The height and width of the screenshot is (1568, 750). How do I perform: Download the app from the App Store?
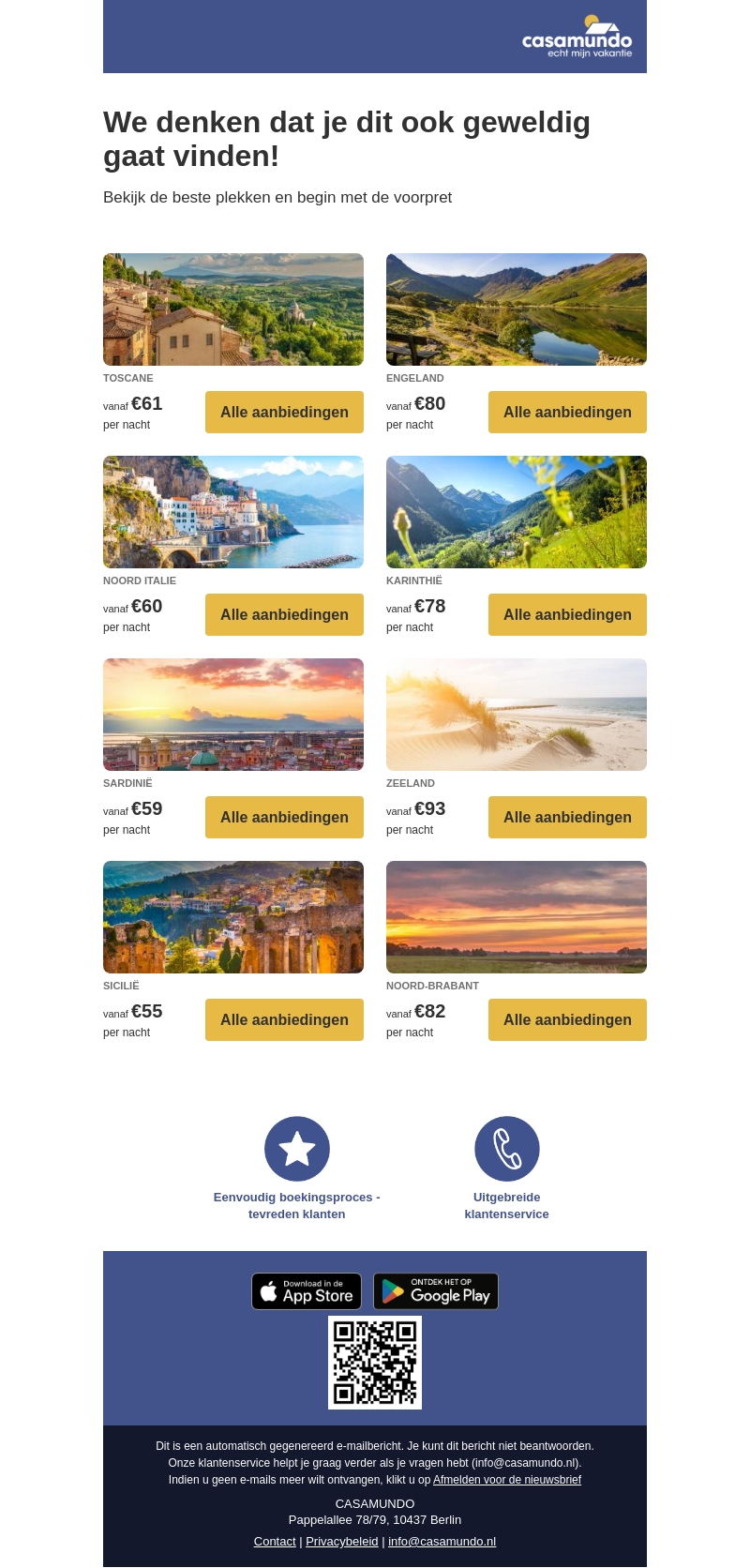tap(307, 1291)
